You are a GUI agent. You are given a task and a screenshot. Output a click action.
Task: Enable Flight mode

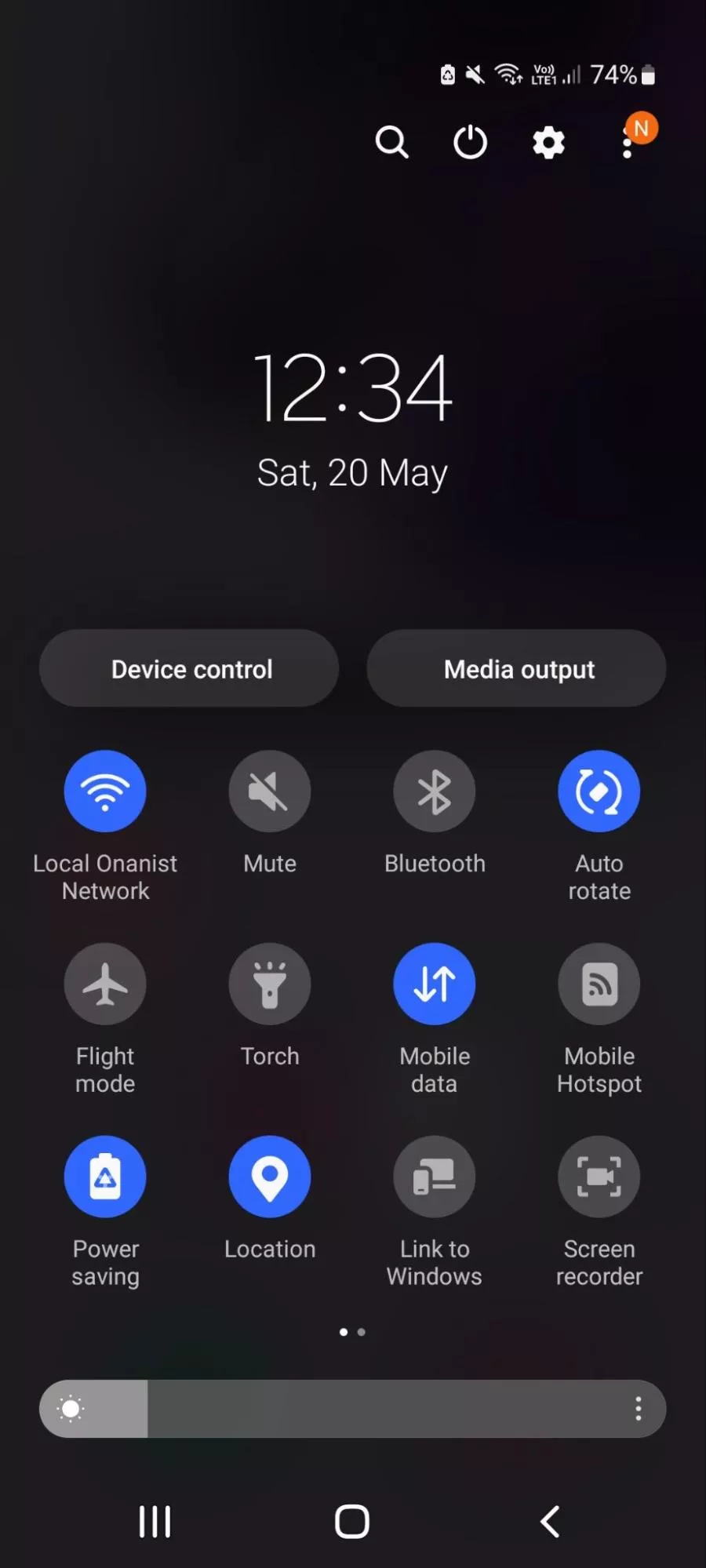[x=105, y=984]
